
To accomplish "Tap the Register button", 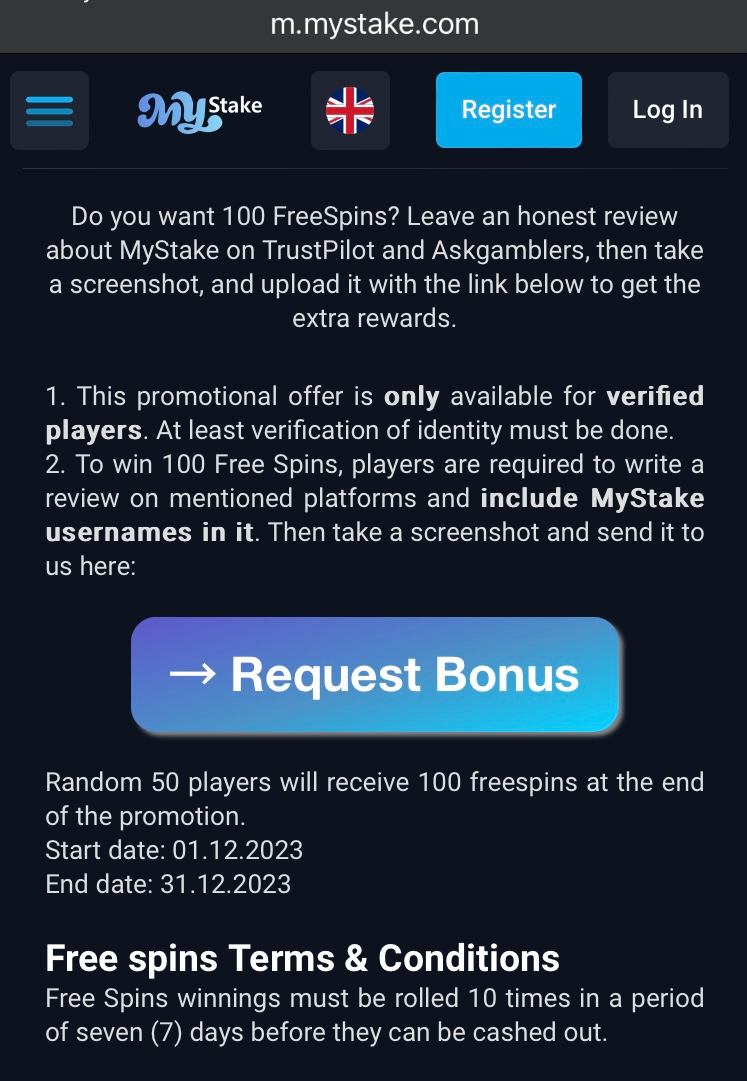I will (508, 110).
